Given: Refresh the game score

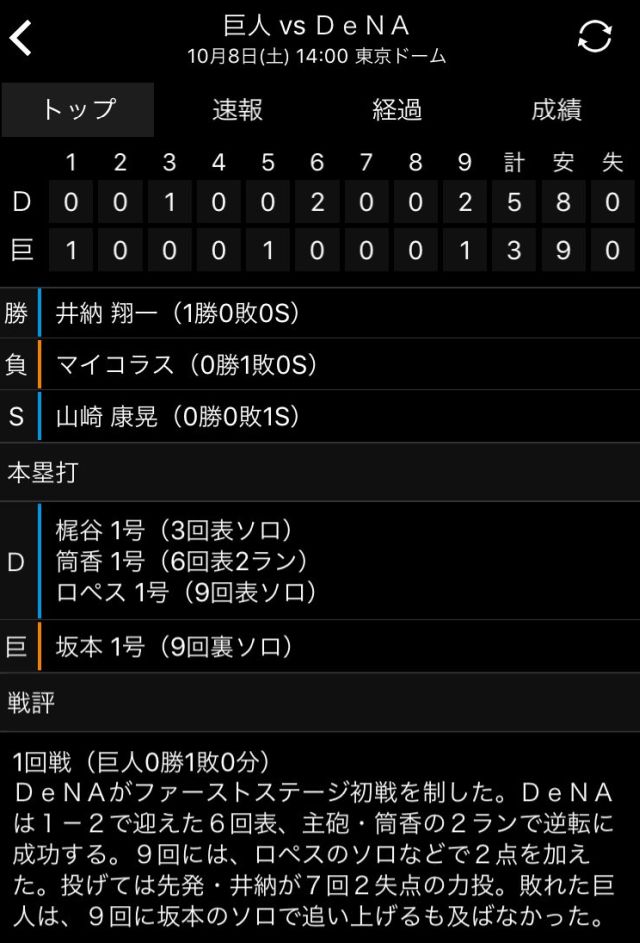Looking at the screenshot, I should coord(595,37).
